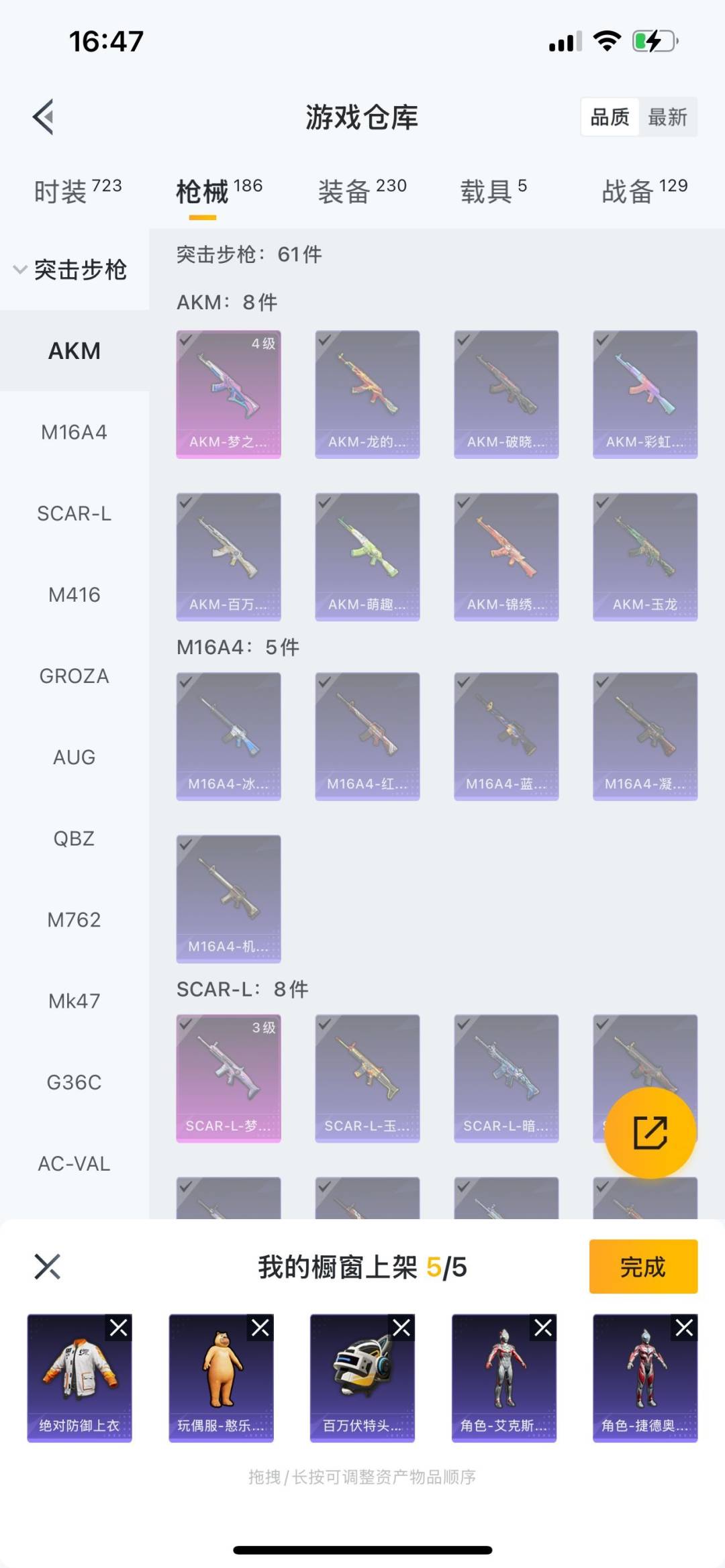Go back from the 游戏仓库 screen
725x1568 pixels.
tap(44, 117)
